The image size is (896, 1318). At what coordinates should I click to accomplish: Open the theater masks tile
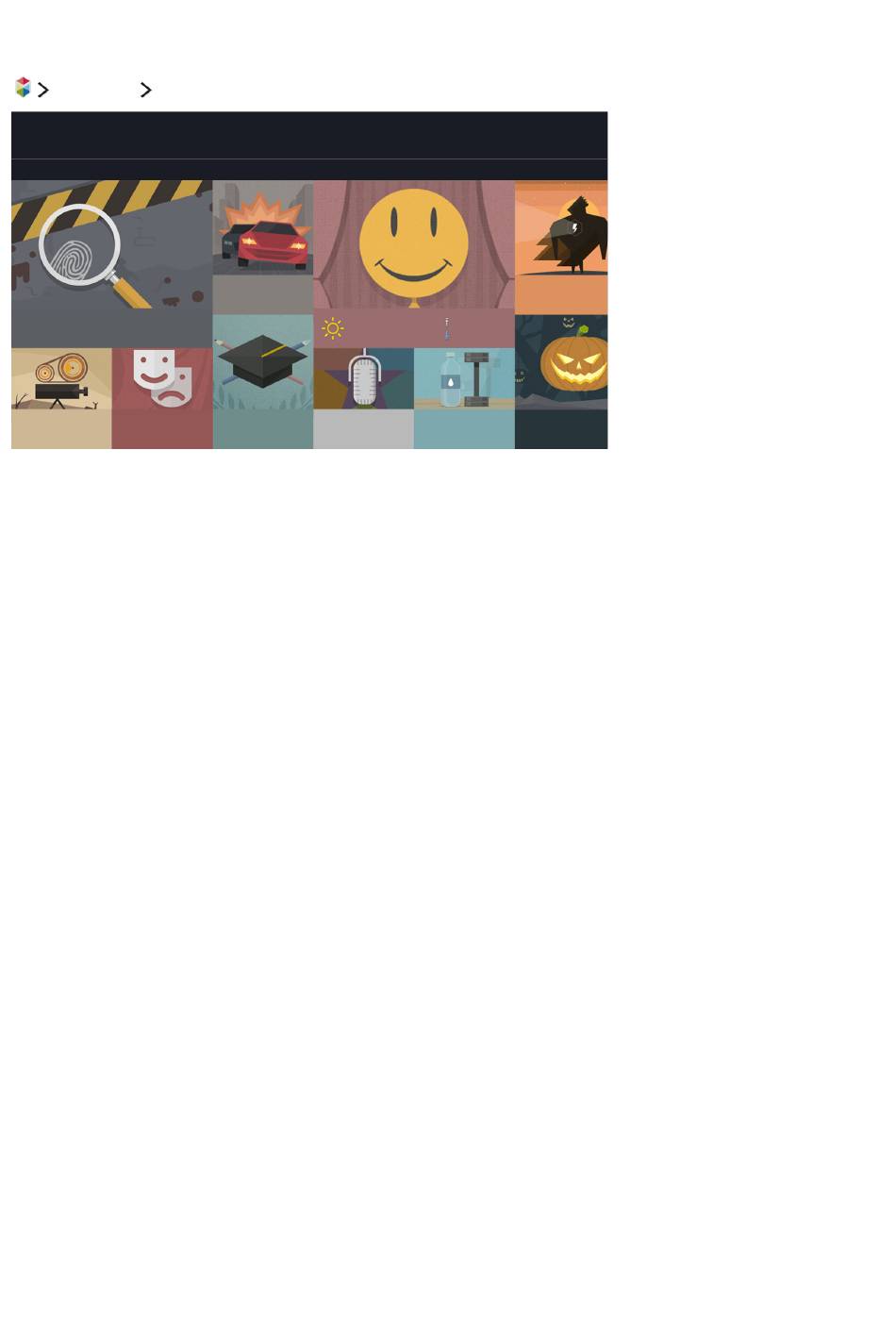pos(162,396)
